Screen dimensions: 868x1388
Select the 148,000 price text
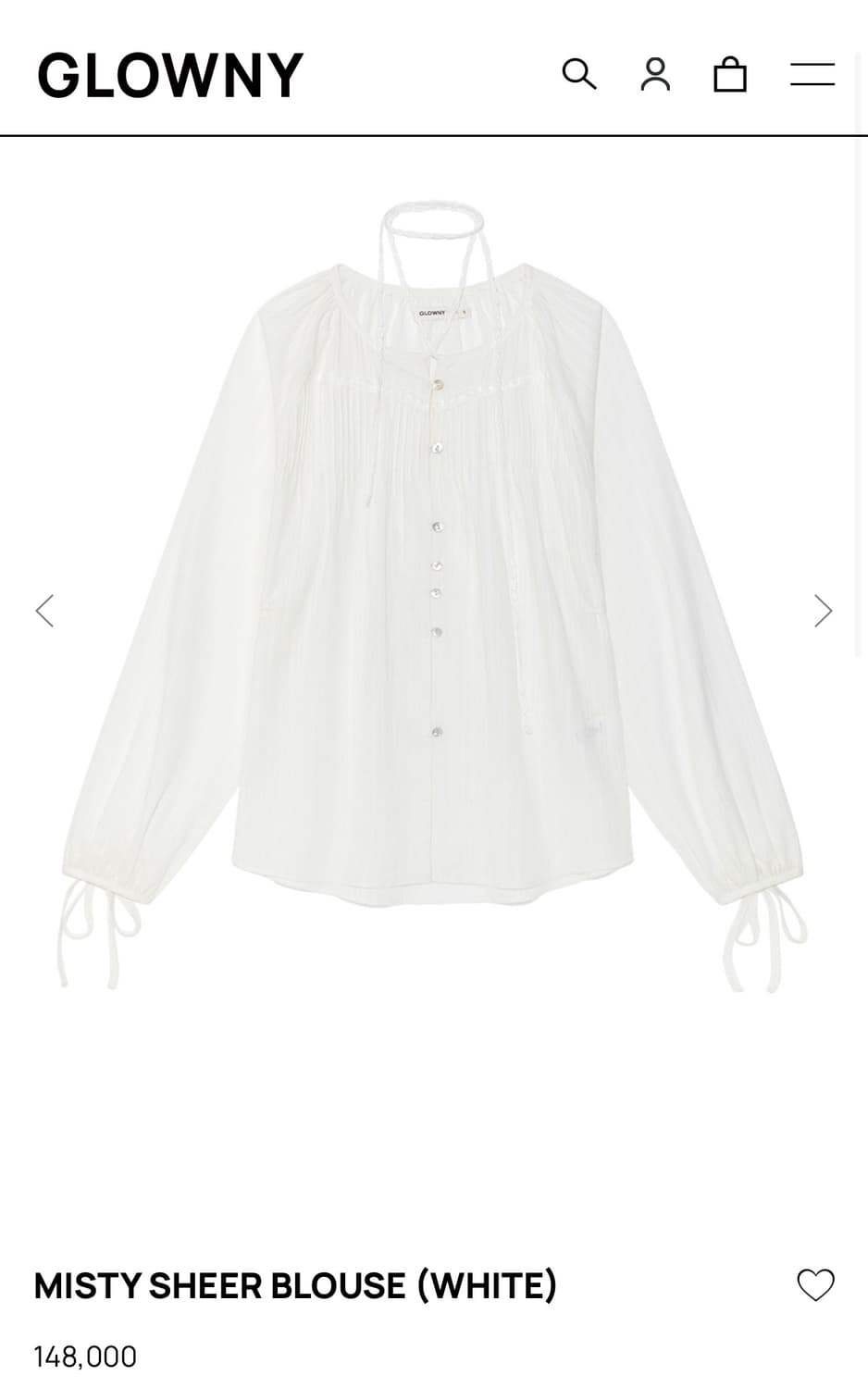[x=83, y=1357]
